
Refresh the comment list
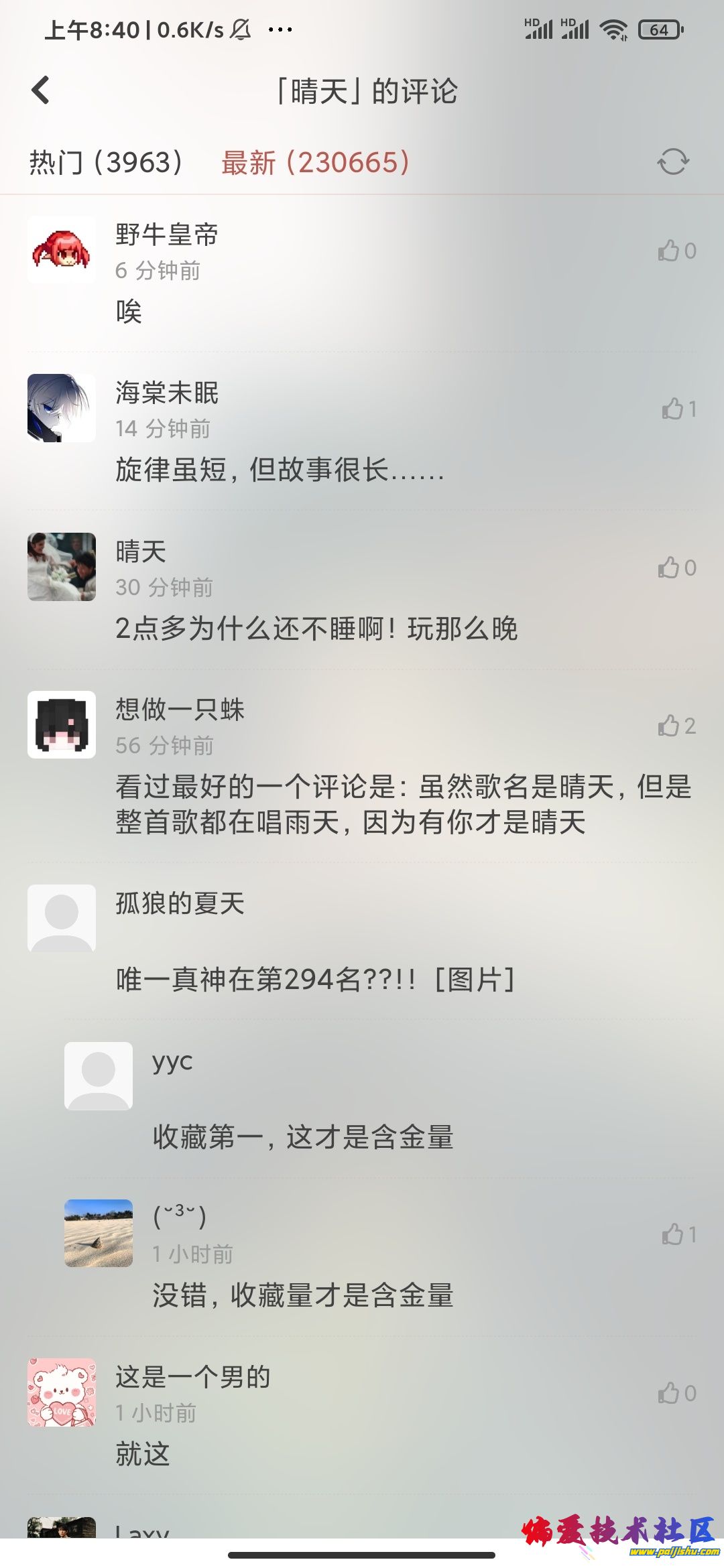click(672, 161)
